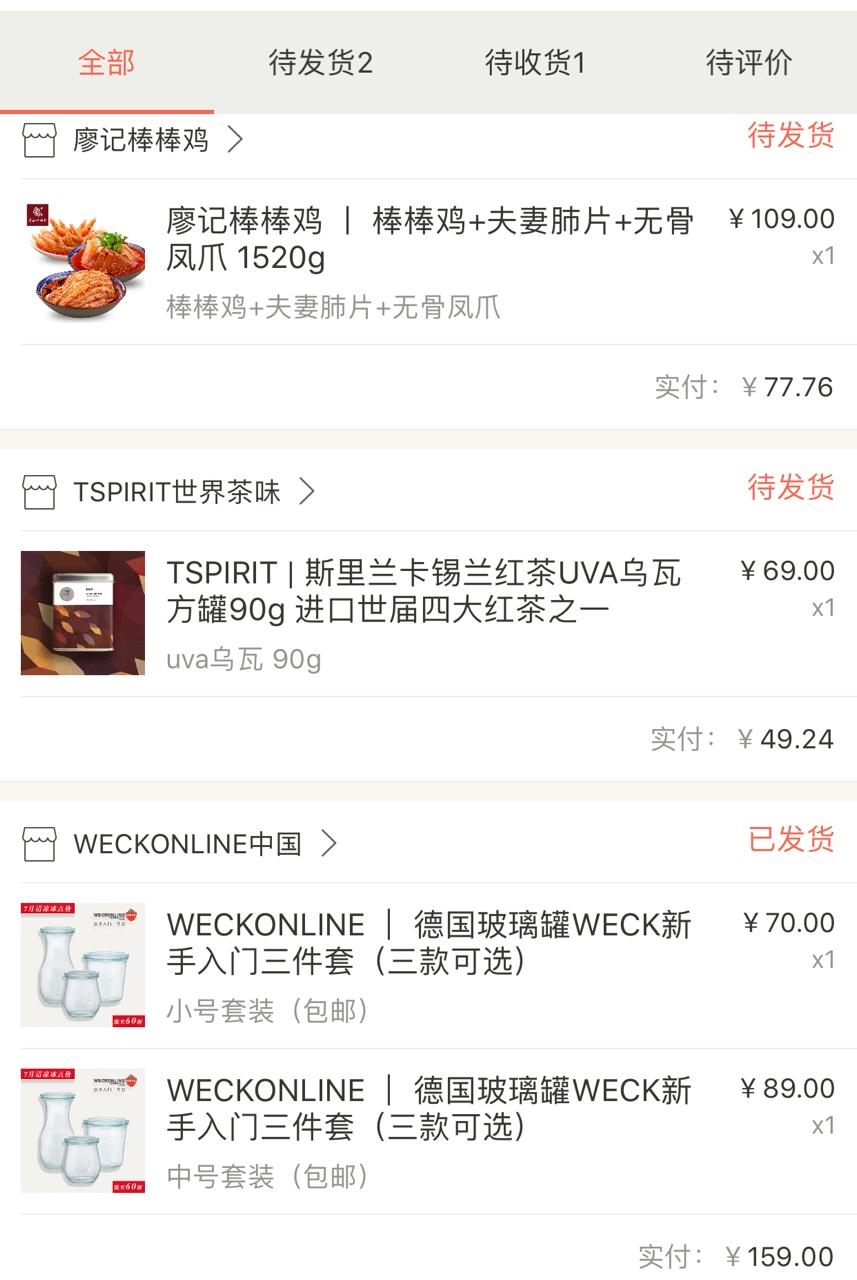This screenshot has height=1280, width=857.
Task: Switch to the 全部 tab
Action: (106, 63)
